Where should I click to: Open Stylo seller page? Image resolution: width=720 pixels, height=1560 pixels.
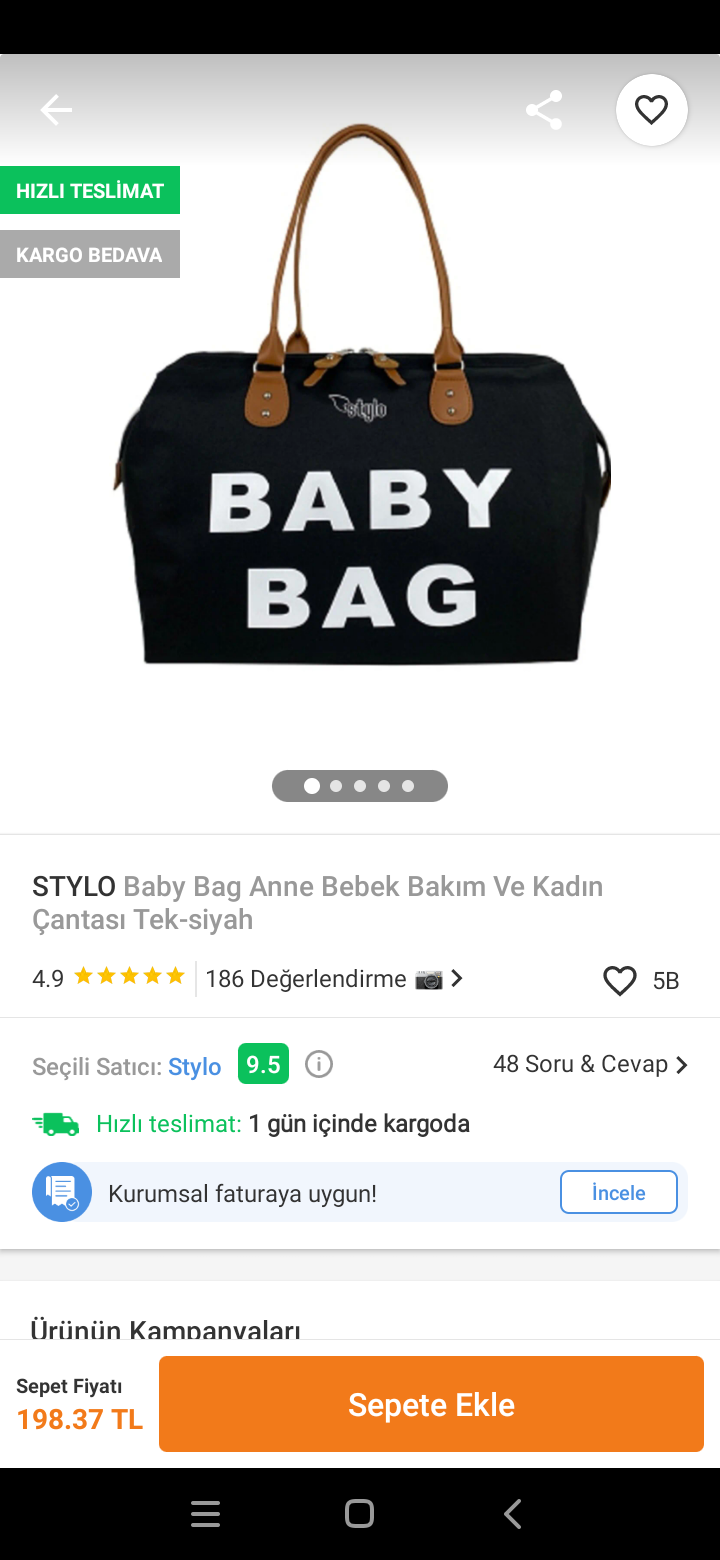point(194,1066)
